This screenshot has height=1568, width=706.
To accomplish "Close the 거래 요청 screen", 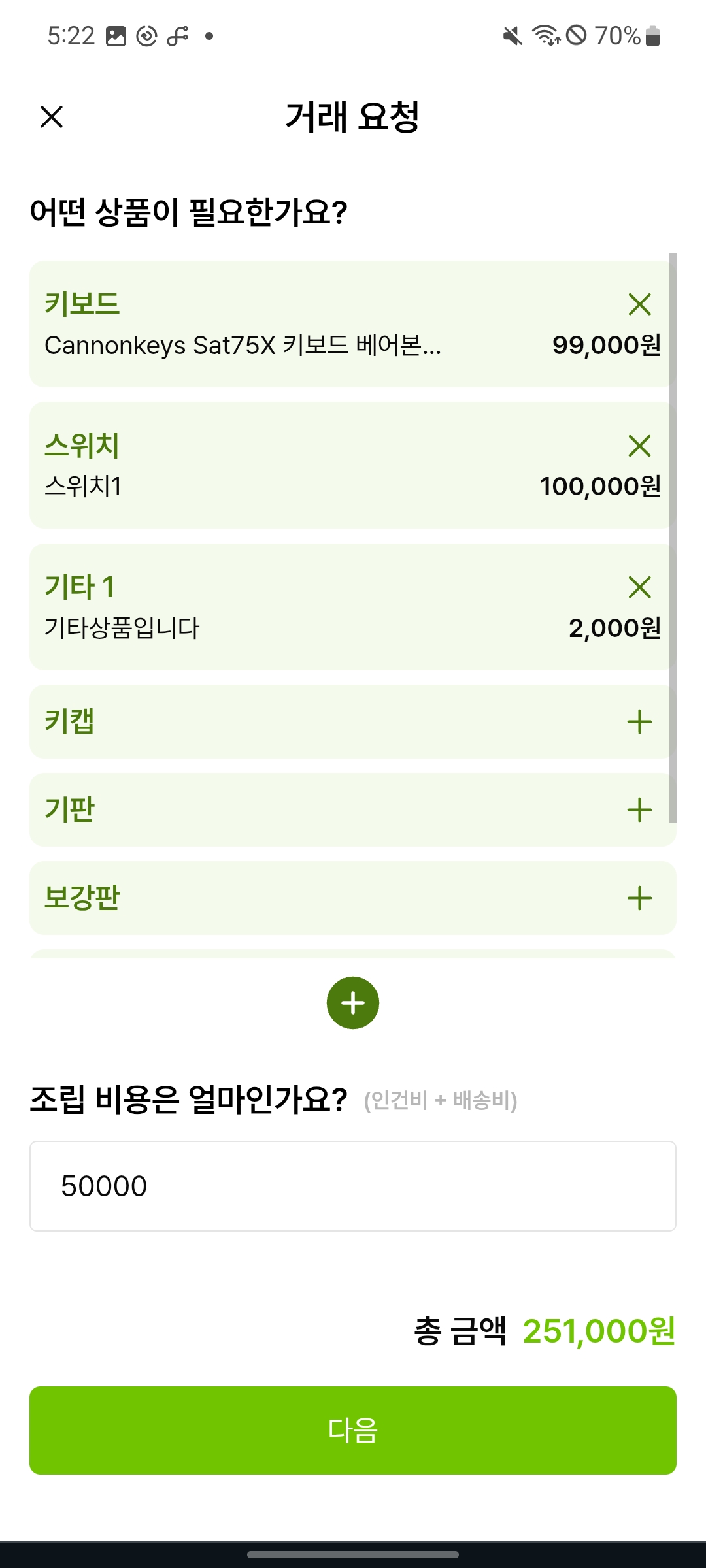I will point(52,118).
